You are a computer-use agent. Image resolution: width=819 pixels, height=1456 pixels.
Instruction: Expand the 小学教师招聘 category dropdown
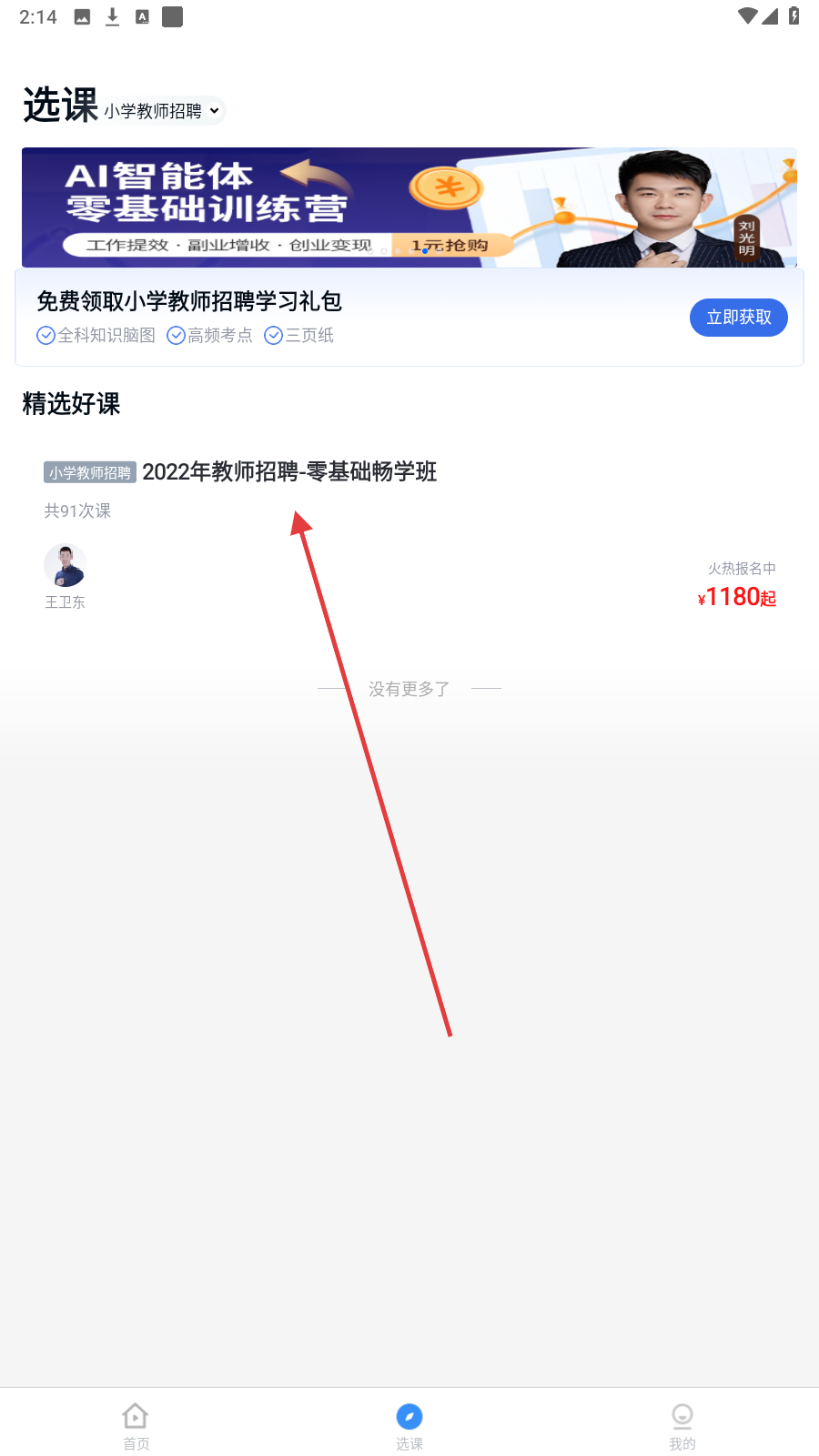162,111
